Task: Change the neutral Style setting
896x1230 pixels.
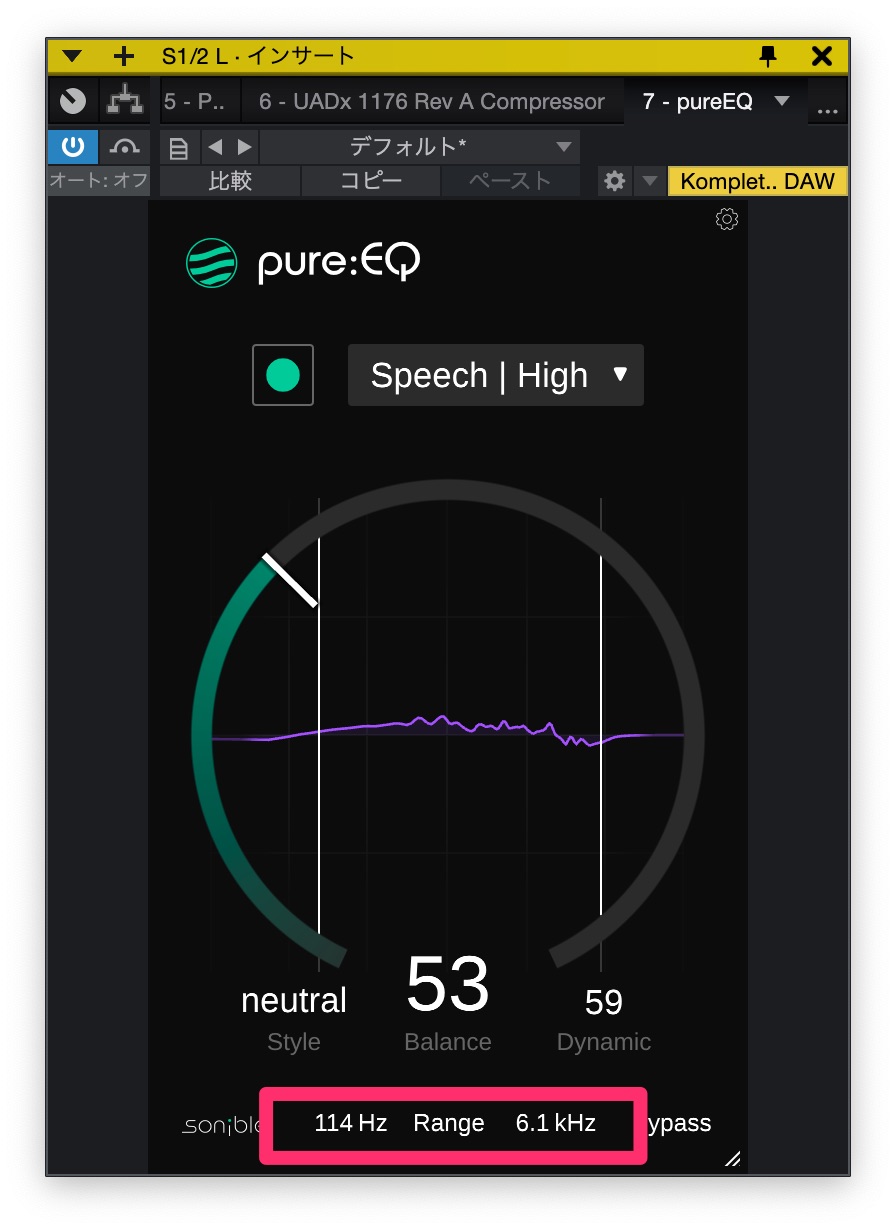Action: [x=294, y=1001]
